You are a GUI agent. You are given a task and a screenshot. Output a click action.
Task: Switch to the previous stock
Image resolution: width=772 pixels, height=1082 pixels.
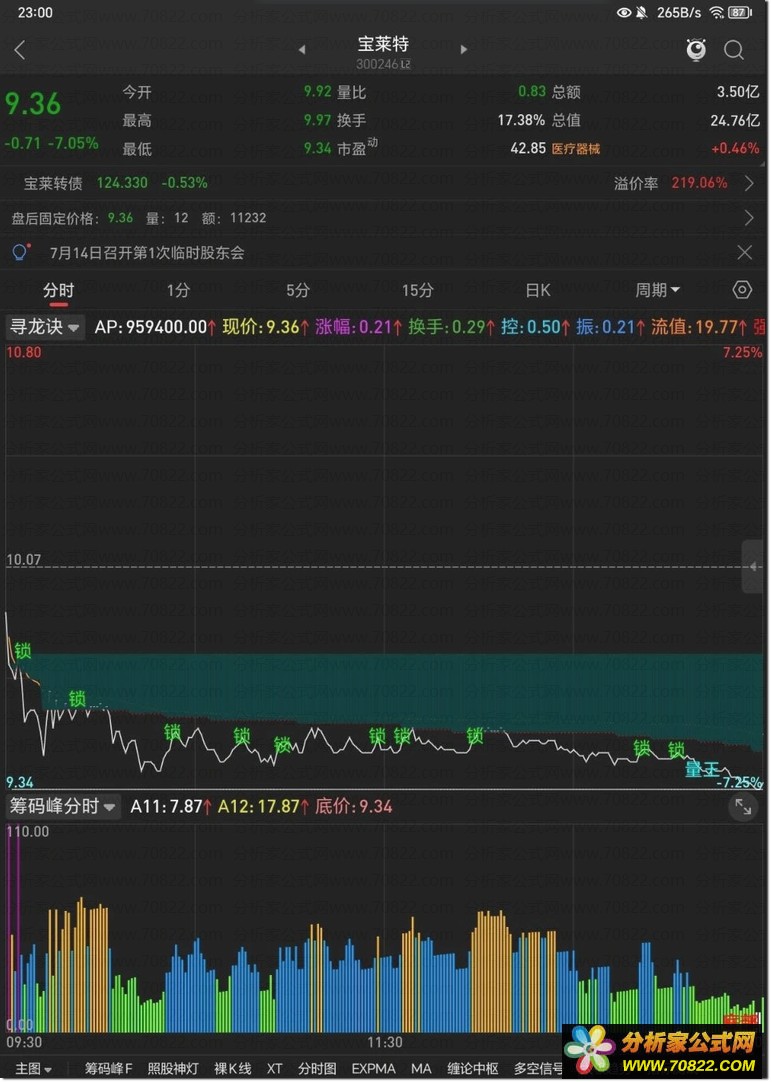point(302,50)
